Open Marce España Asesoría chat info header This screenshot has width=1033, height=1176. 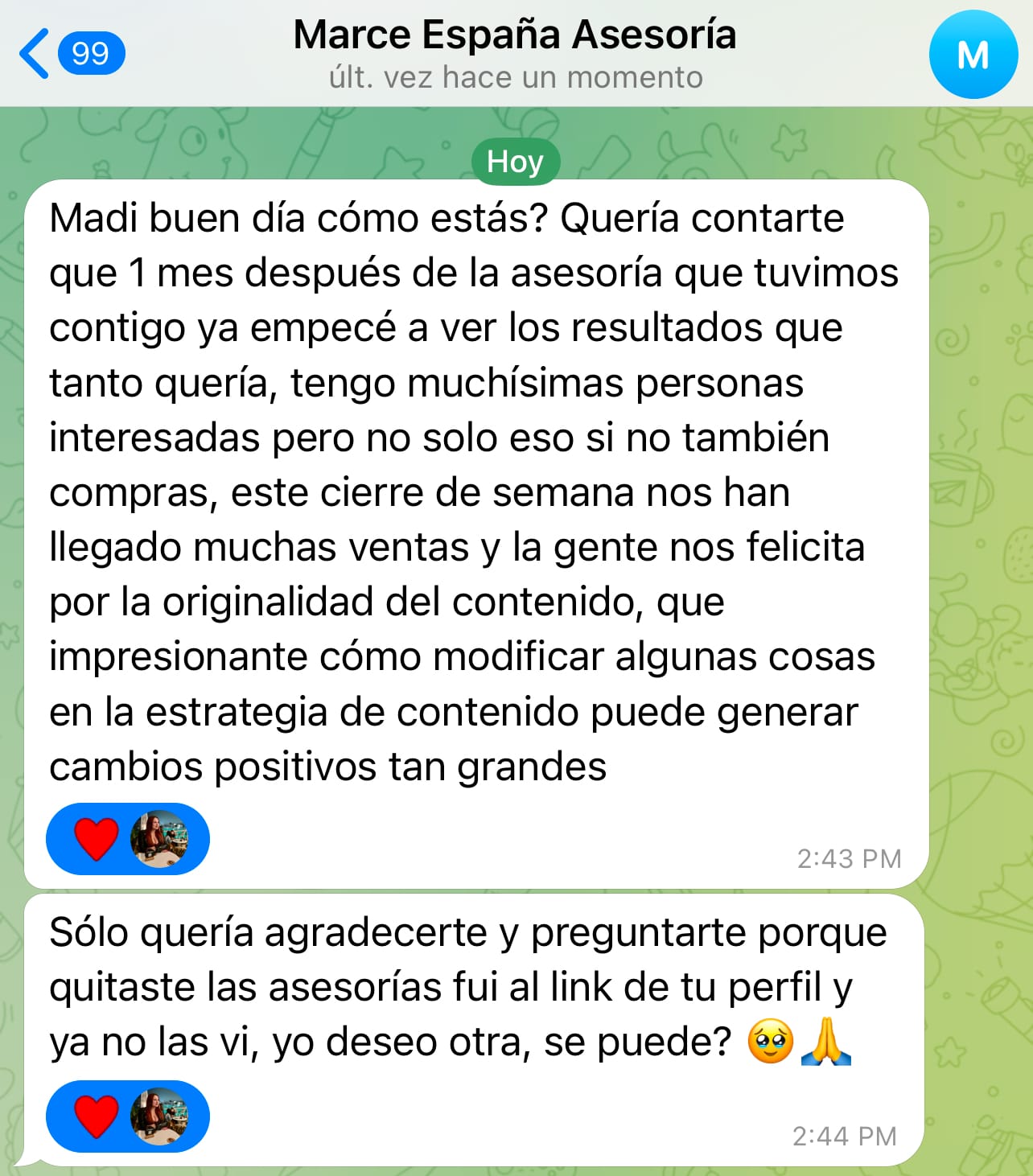515,54
